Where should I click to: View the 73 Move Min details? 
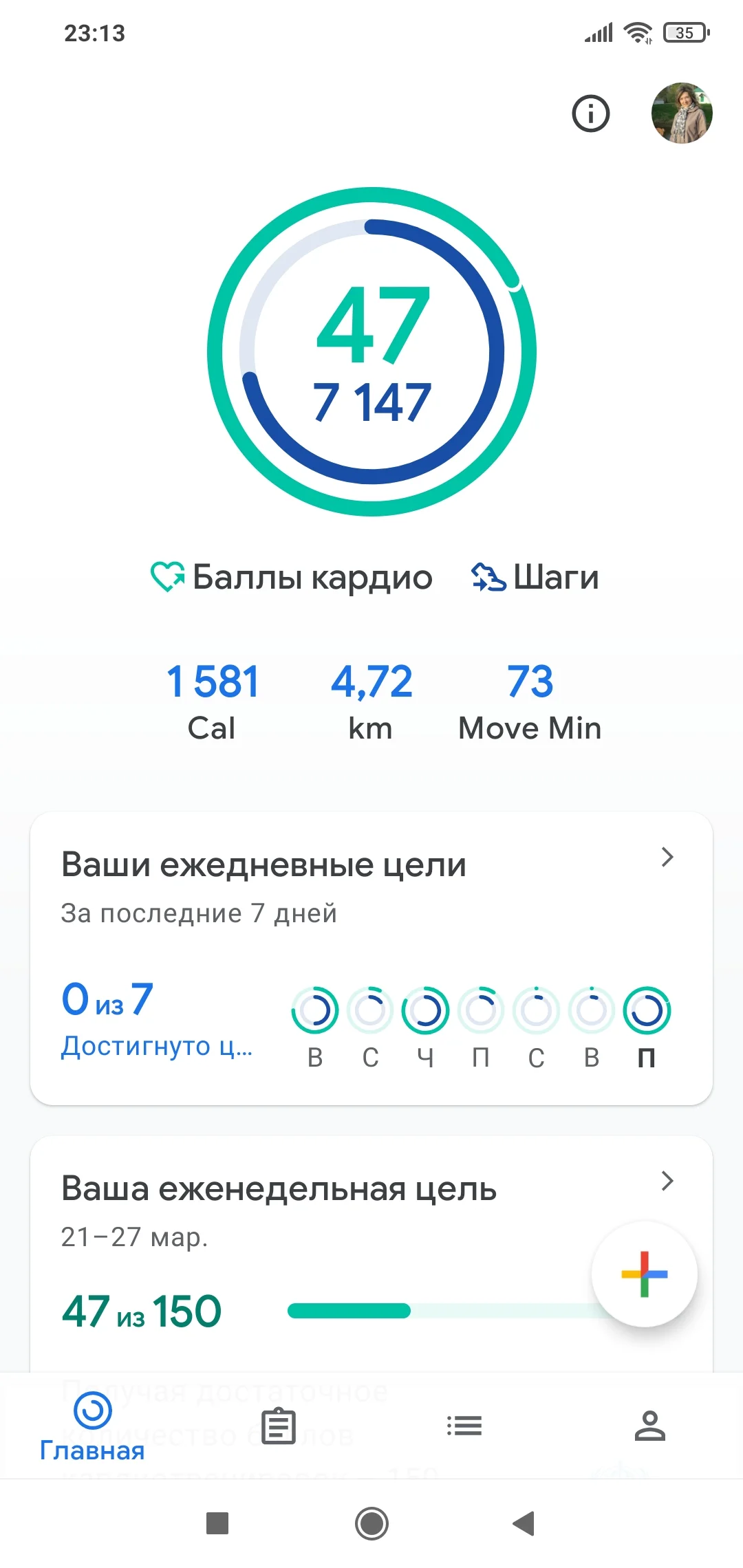coord(530,701)
